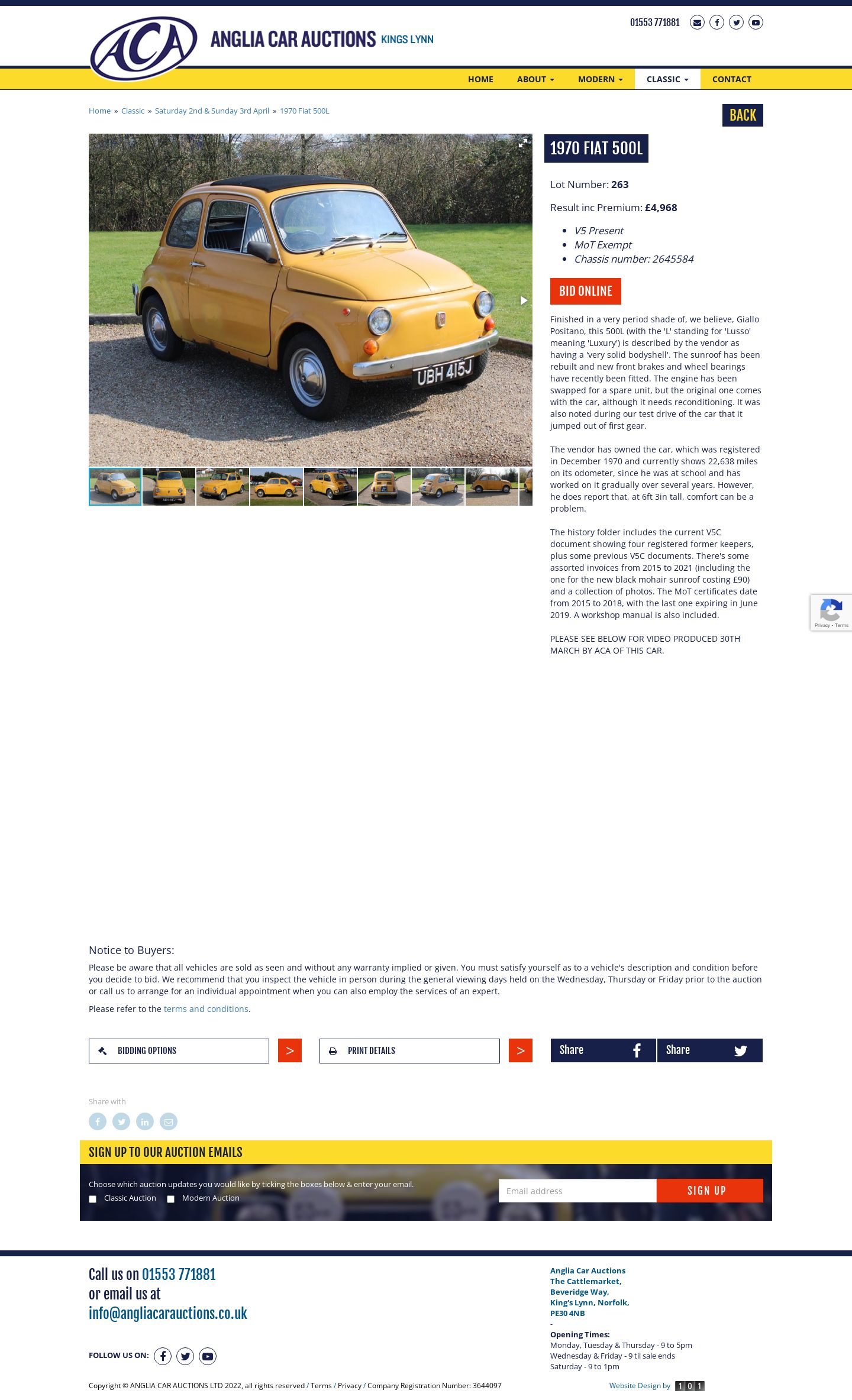The image size is (852, 1400).
Task: Focus the Email address field
Action: pyautogui.click(x=577, y=1191)
